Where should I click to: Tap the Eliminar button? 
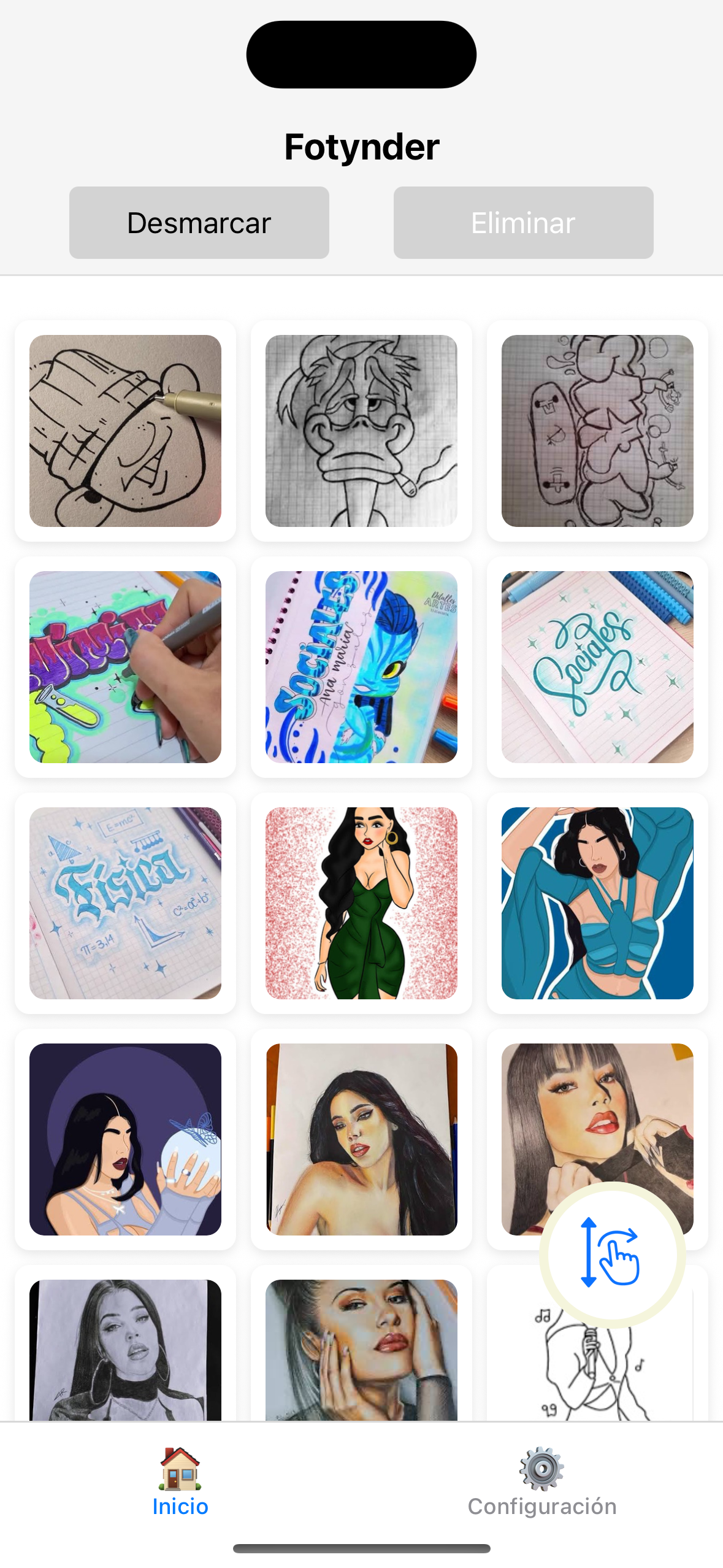[x=523, y=223]
